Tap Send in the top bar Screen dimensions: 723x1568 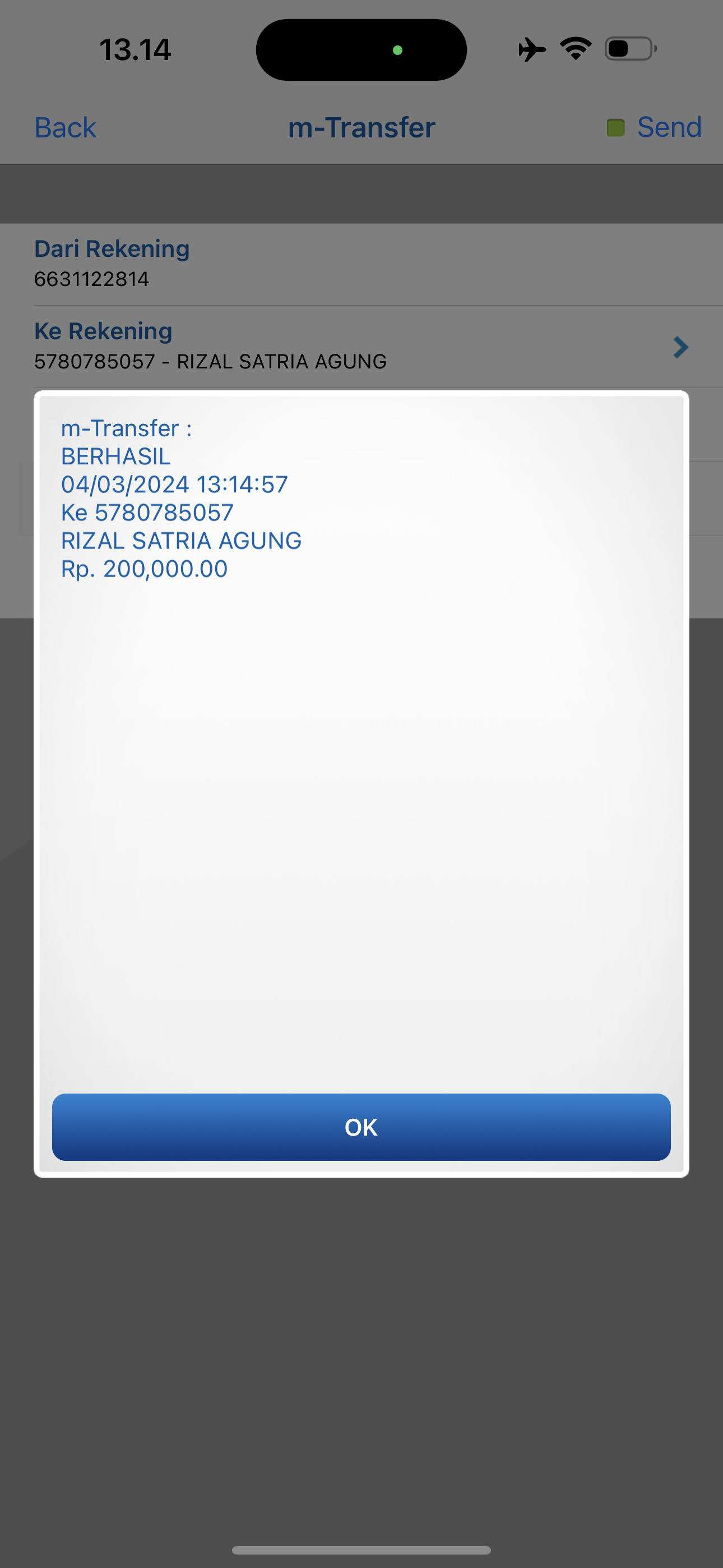668,128
